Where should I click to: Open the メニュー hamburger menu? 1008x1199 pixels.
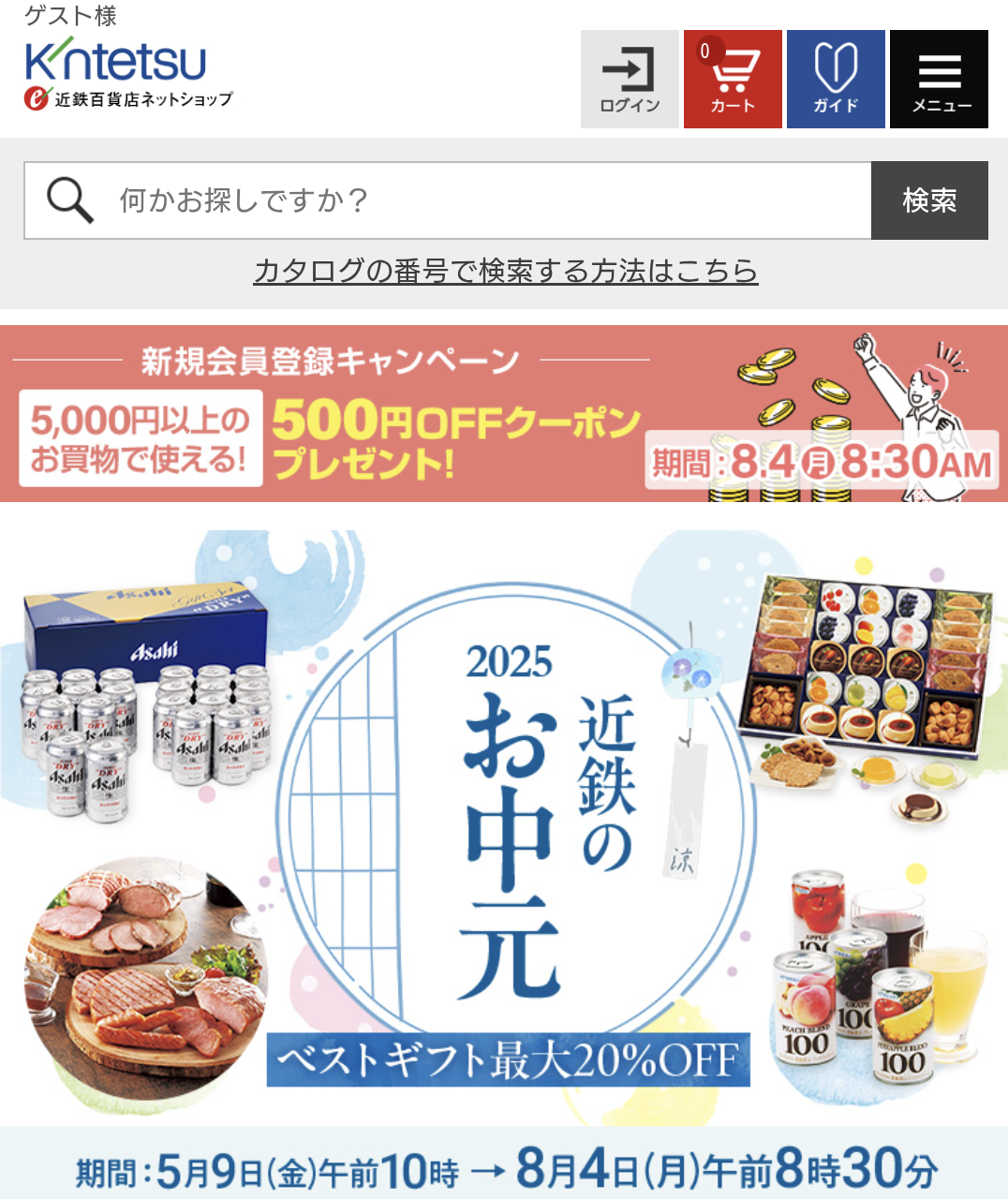[x=939, y=79]
